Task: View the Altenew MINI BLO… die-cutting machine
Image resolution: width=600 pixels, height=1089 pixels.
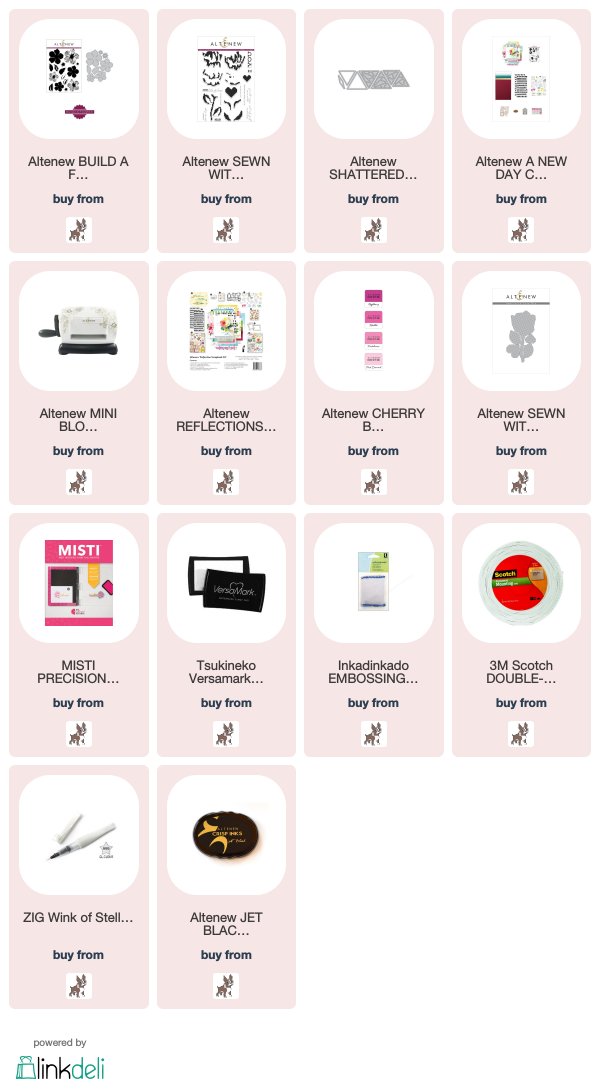Action: 78,383
